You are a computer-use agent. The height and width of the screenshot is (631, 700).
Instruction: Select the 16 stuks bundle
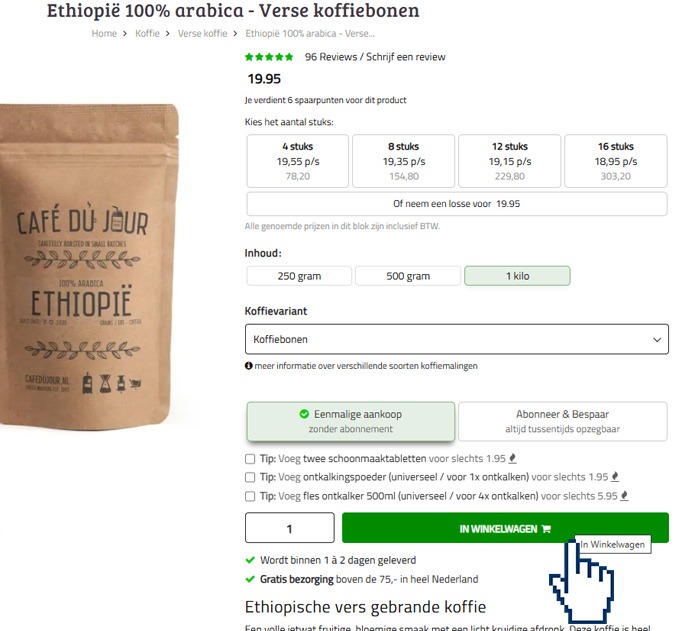point(615,161)
